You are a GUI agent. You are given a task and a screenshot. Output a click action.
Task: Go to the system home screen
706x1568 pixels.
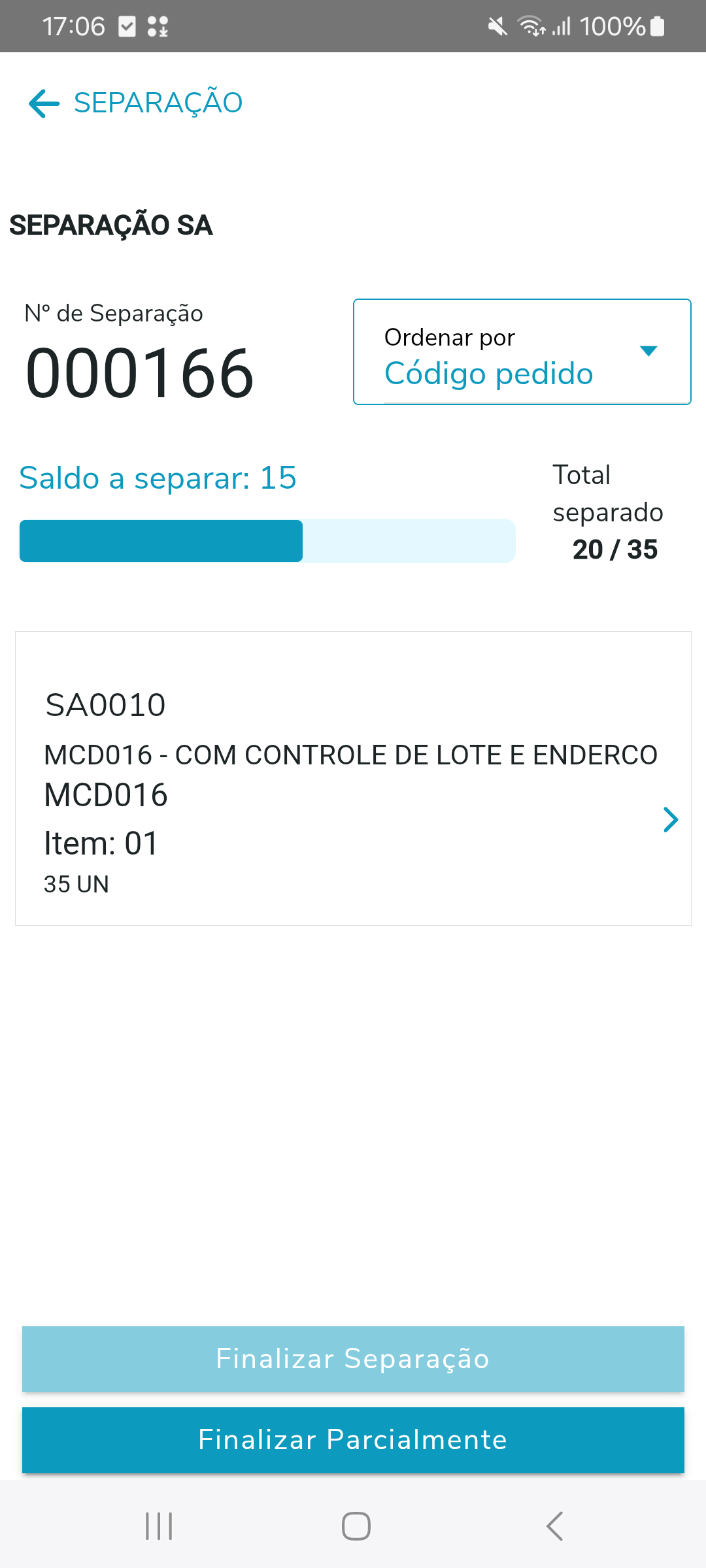click(x=356, y=1526)
